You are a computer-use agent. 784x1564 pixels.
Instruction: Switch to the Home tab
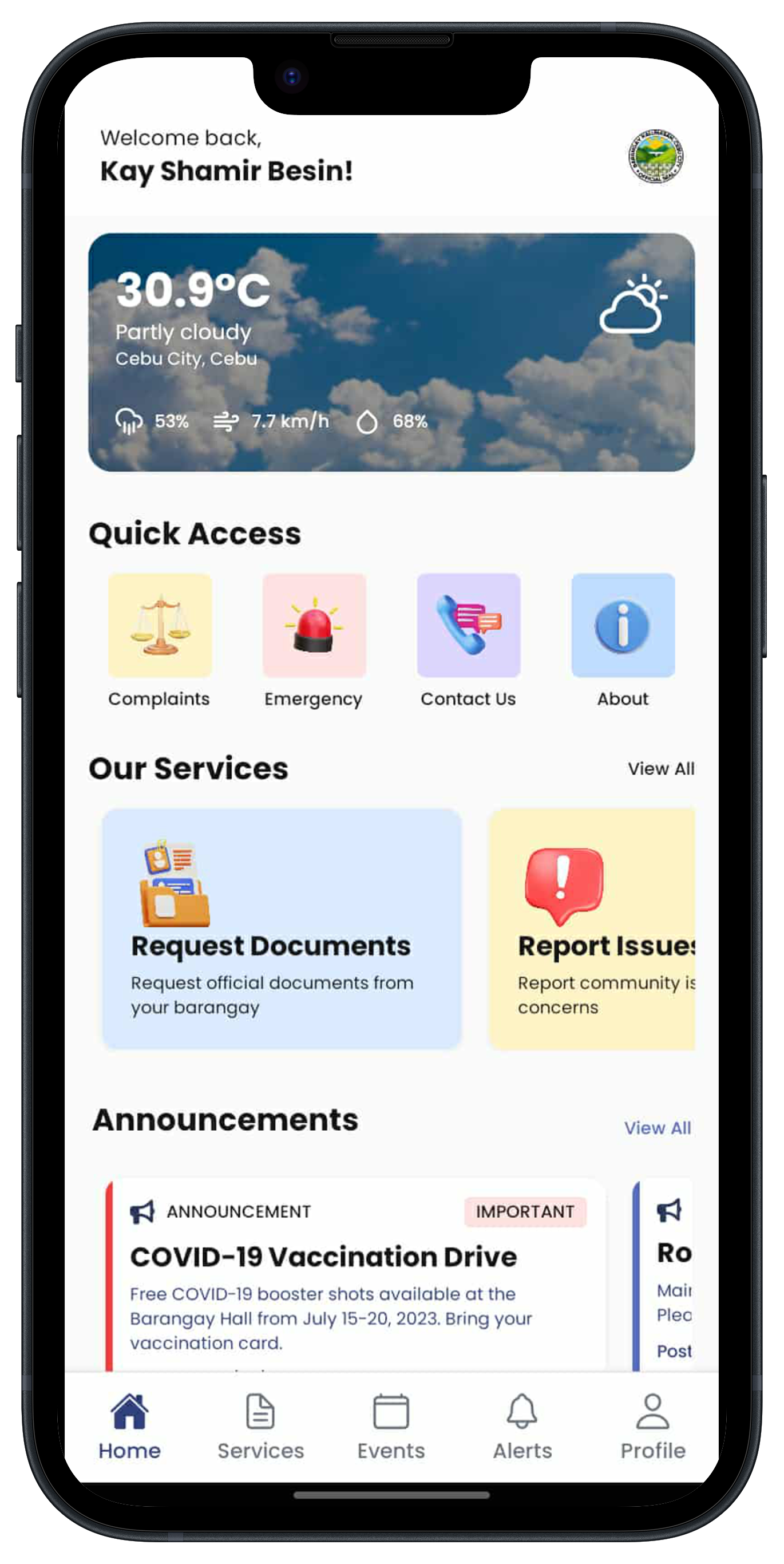pos(129,1425)
